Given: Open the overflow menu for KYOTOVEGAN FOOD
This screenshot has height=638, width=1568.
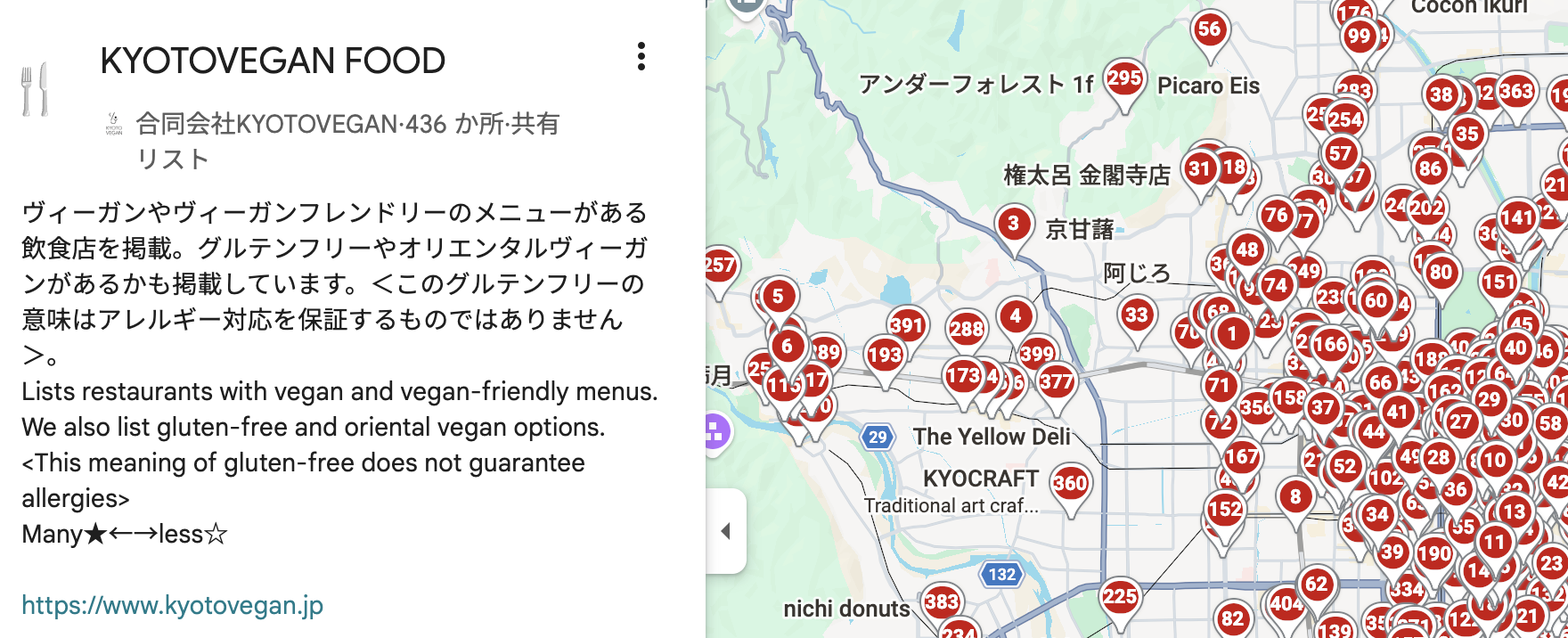Looking at the screenshot, I should click(x=641, y=56).
